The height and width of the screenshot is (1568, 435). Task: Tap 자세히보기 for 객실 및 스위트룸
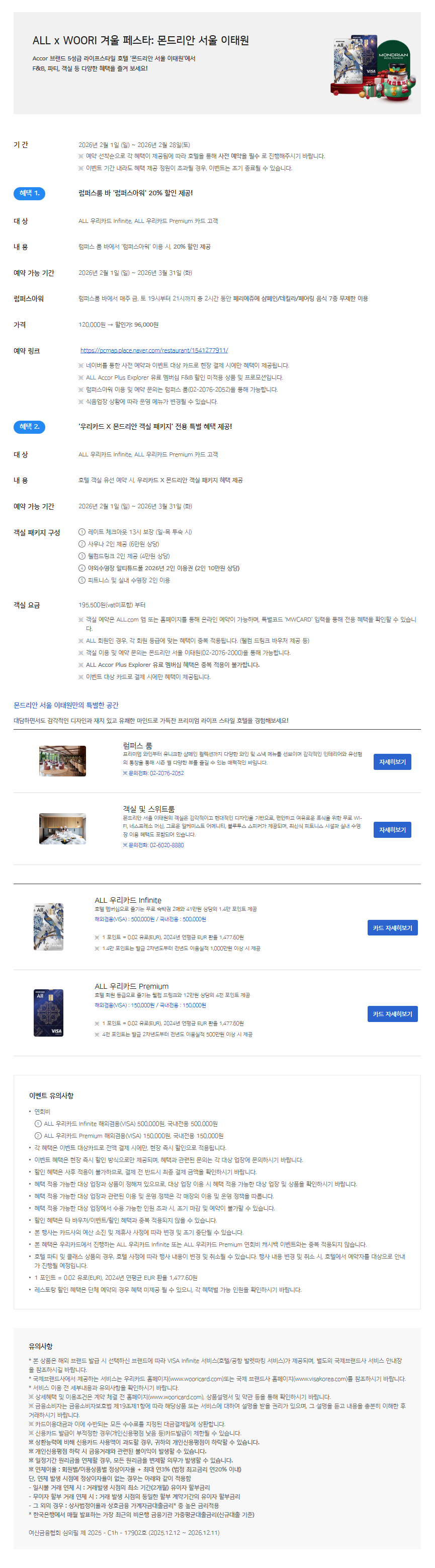(392, 830)
